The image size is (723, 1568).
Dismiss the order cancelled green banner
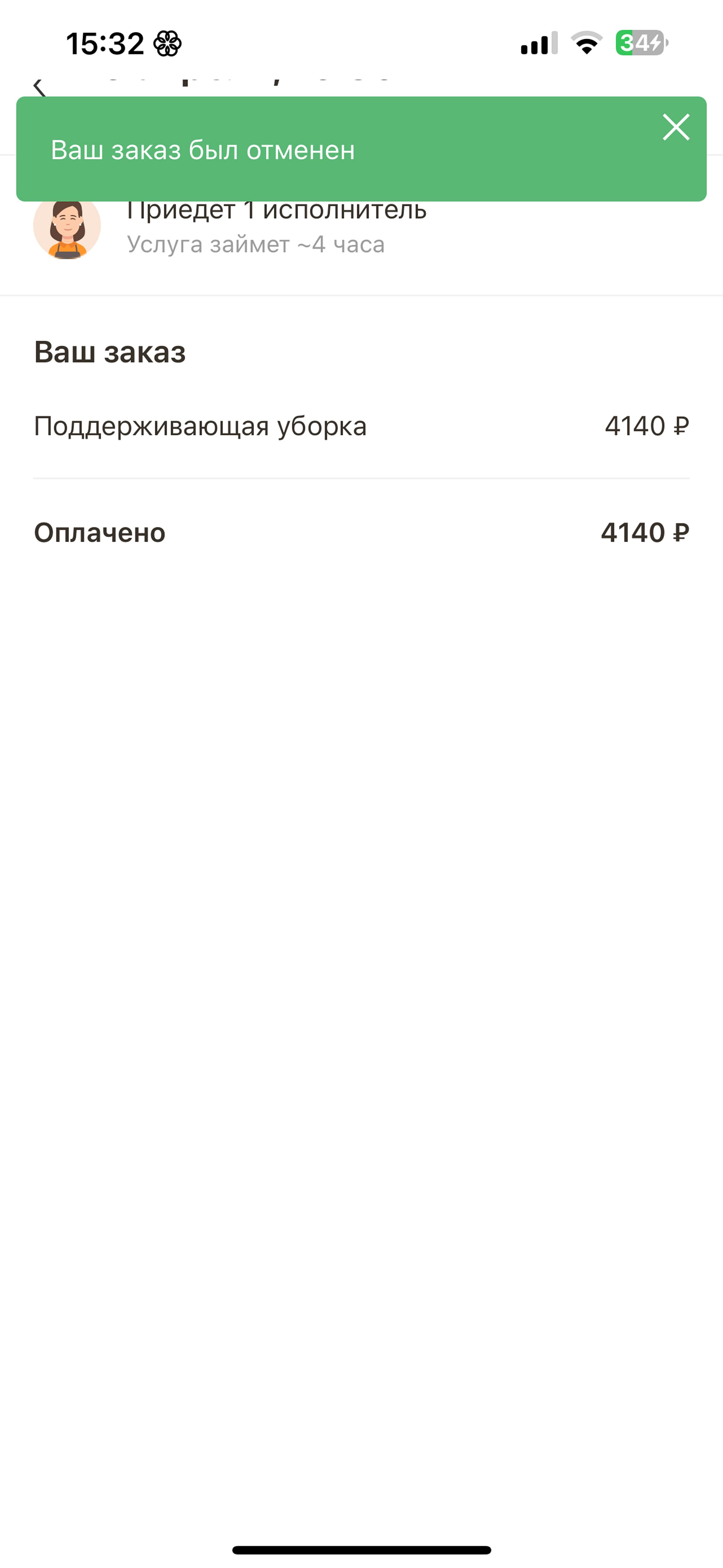click(x=676, y=127)
